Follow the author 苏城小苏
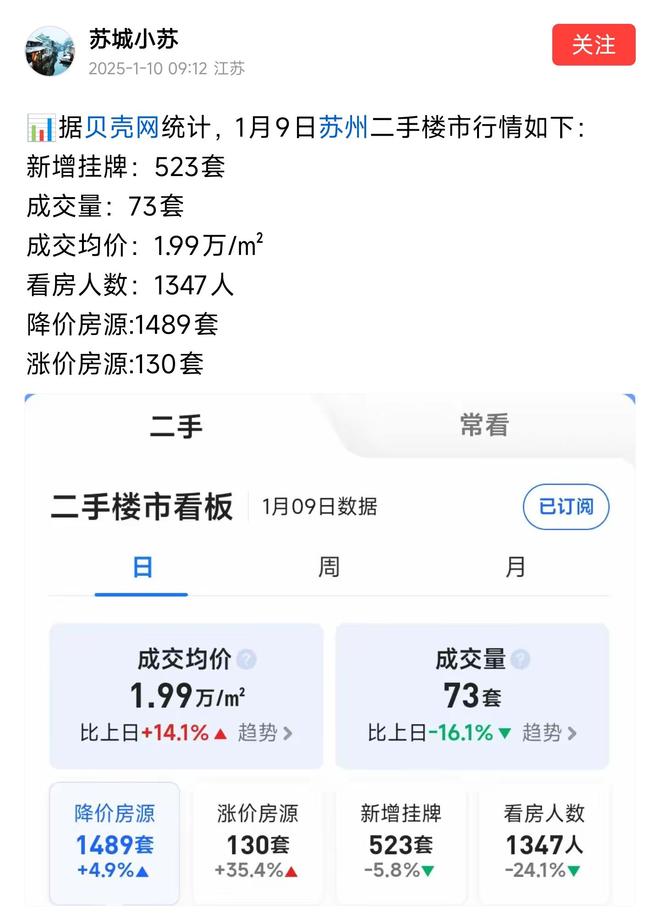This screenshot has width=660, height=918. click(x=593, y=45)
